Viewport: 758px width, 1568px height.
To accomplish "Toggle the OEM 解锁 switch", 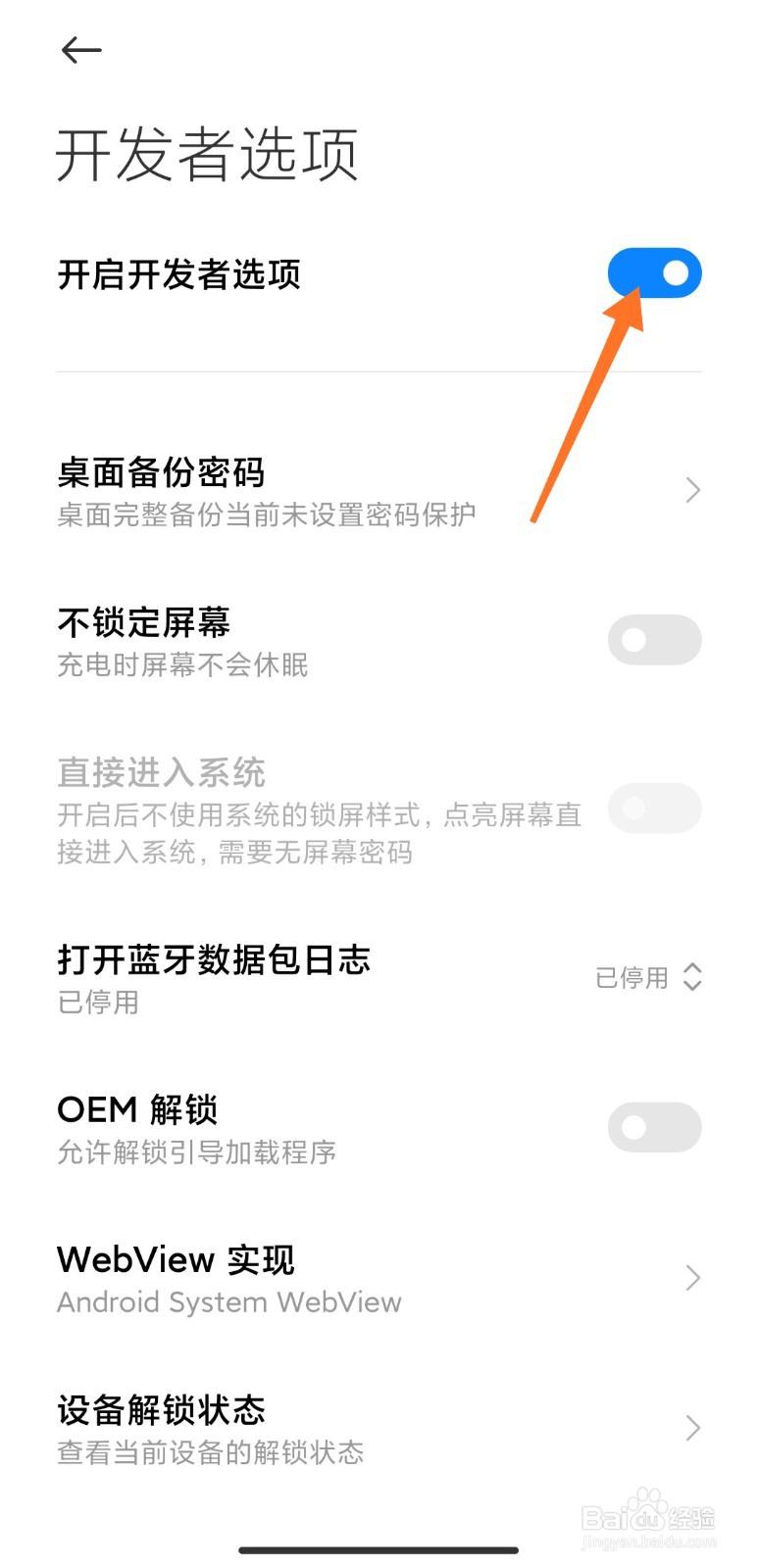I will click(654, 1127).
